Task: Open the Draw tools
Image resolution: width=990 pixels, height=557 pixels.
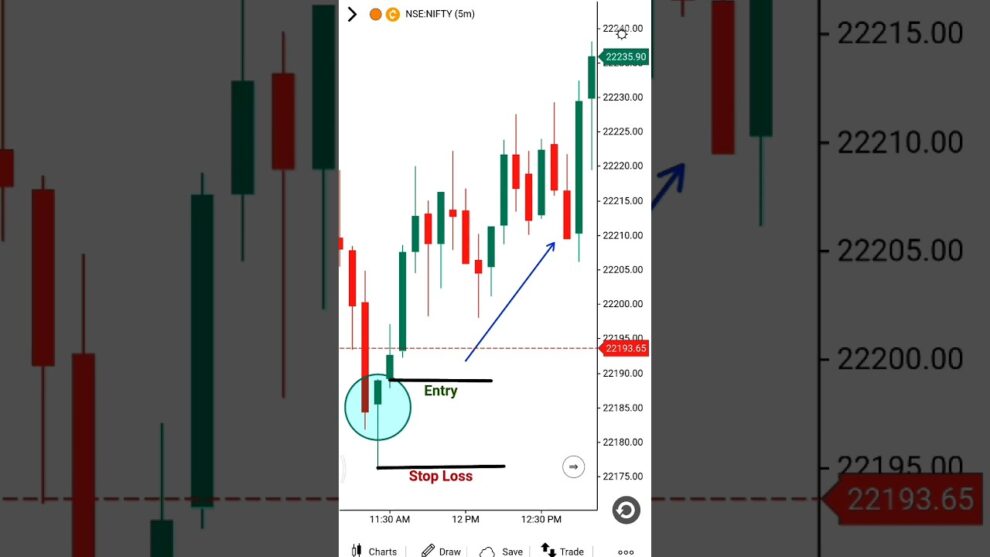Action: 441,551
